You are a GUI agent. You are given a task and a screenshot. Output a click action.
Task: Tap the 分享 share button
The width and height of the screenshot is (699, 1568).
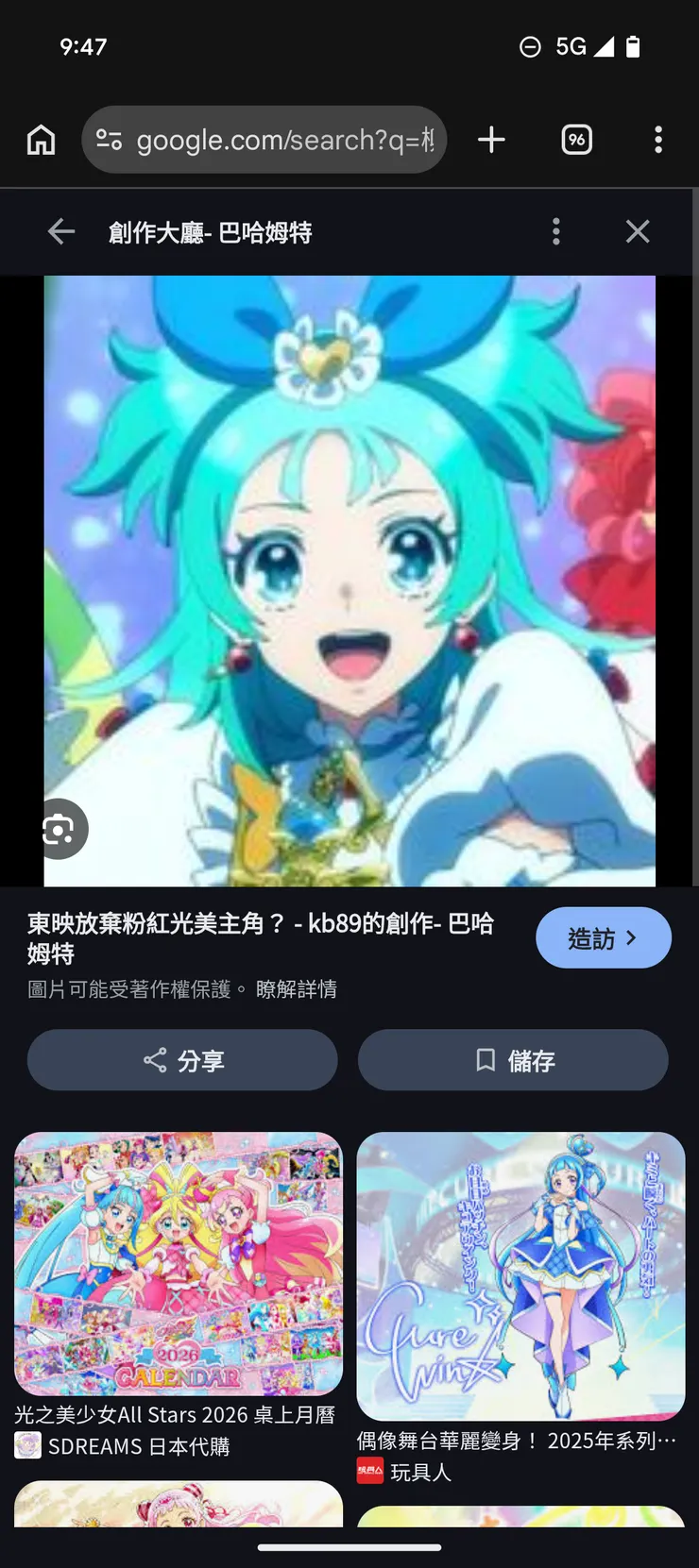[181, 1059]
